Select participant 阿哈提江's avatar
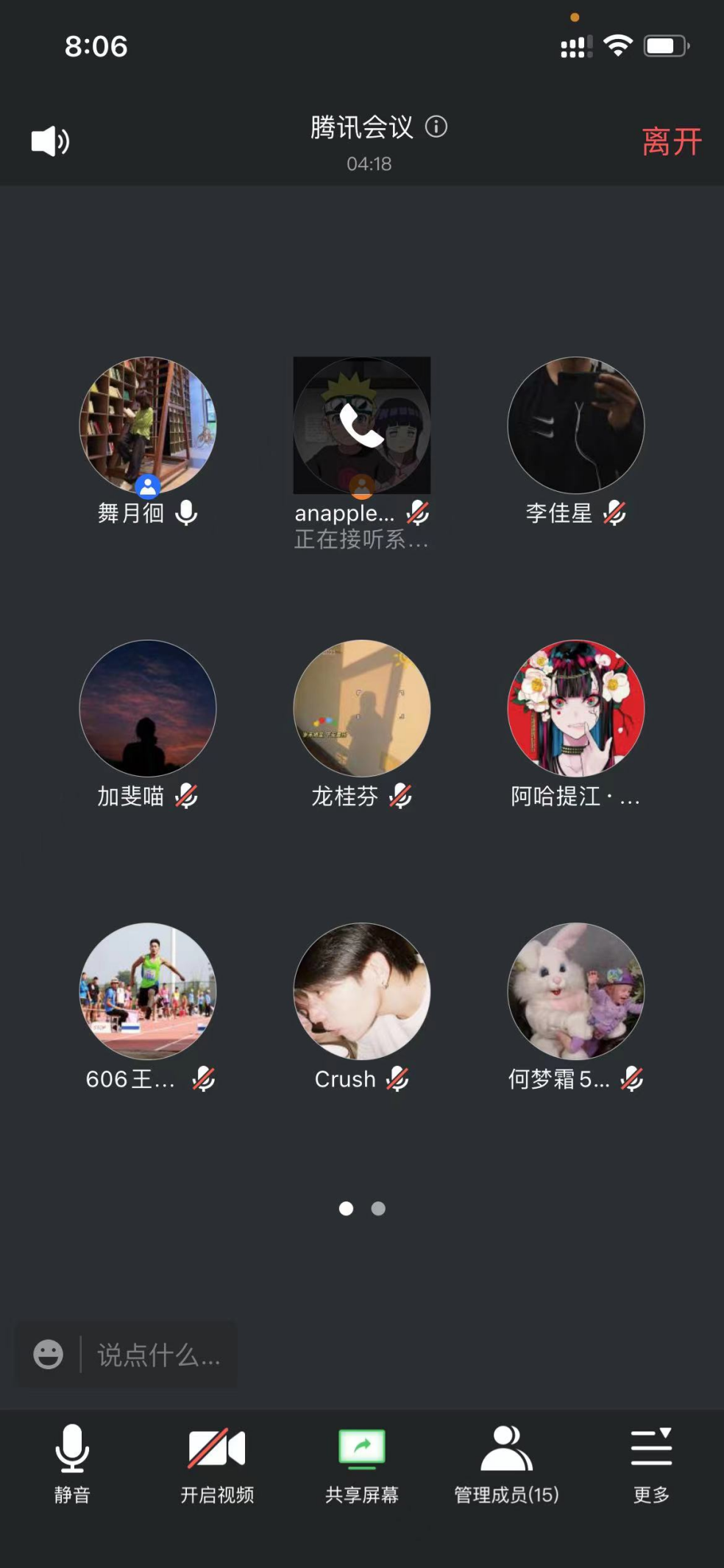 (575, 707)
